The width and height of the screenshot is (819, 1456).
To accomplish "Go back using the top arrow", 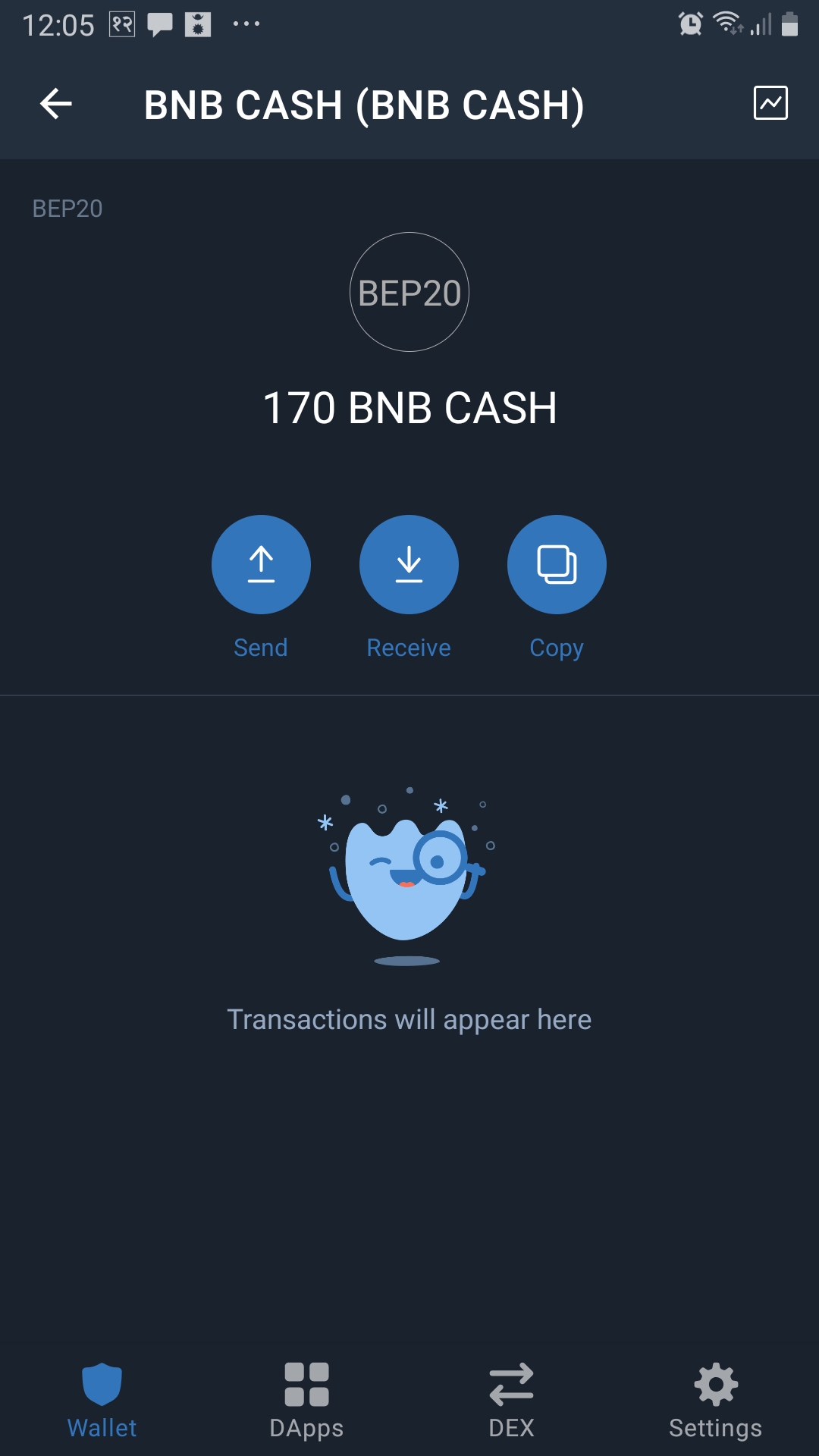I will tap(56, 104).
